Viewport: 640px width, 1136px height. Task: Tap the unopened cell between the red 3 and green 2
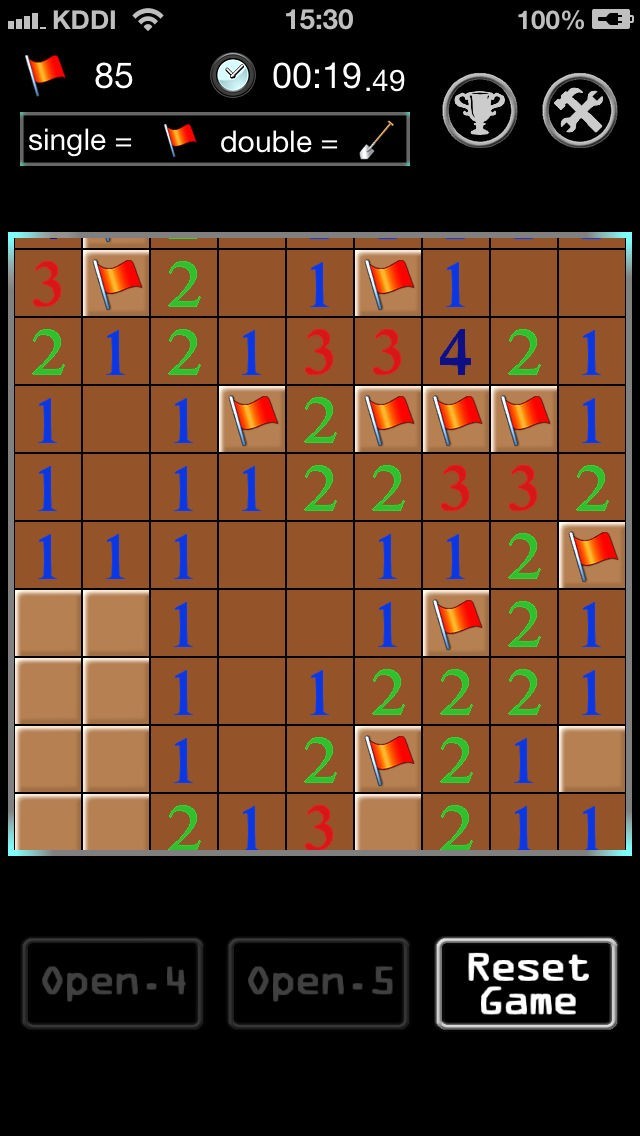coord(388,823)
